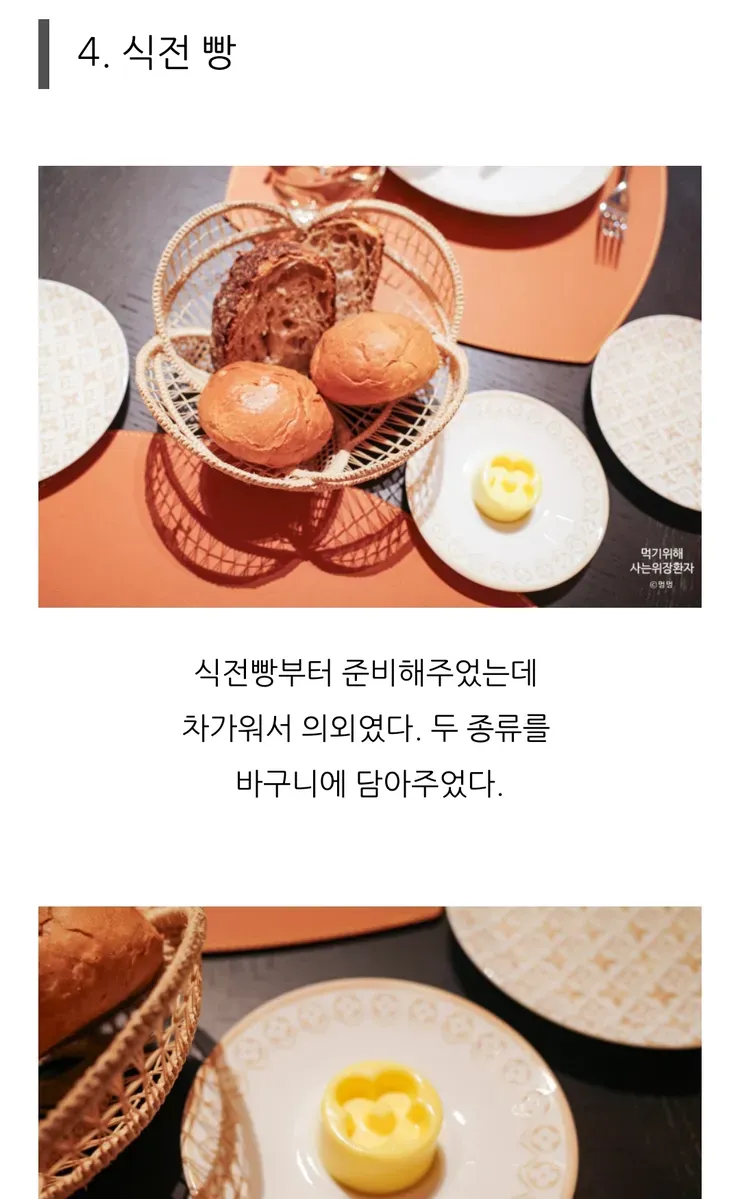This screenshot has height=1199, width=740.
Task: View the butter plate close-up photo
Action: [x=369, y=1052]
